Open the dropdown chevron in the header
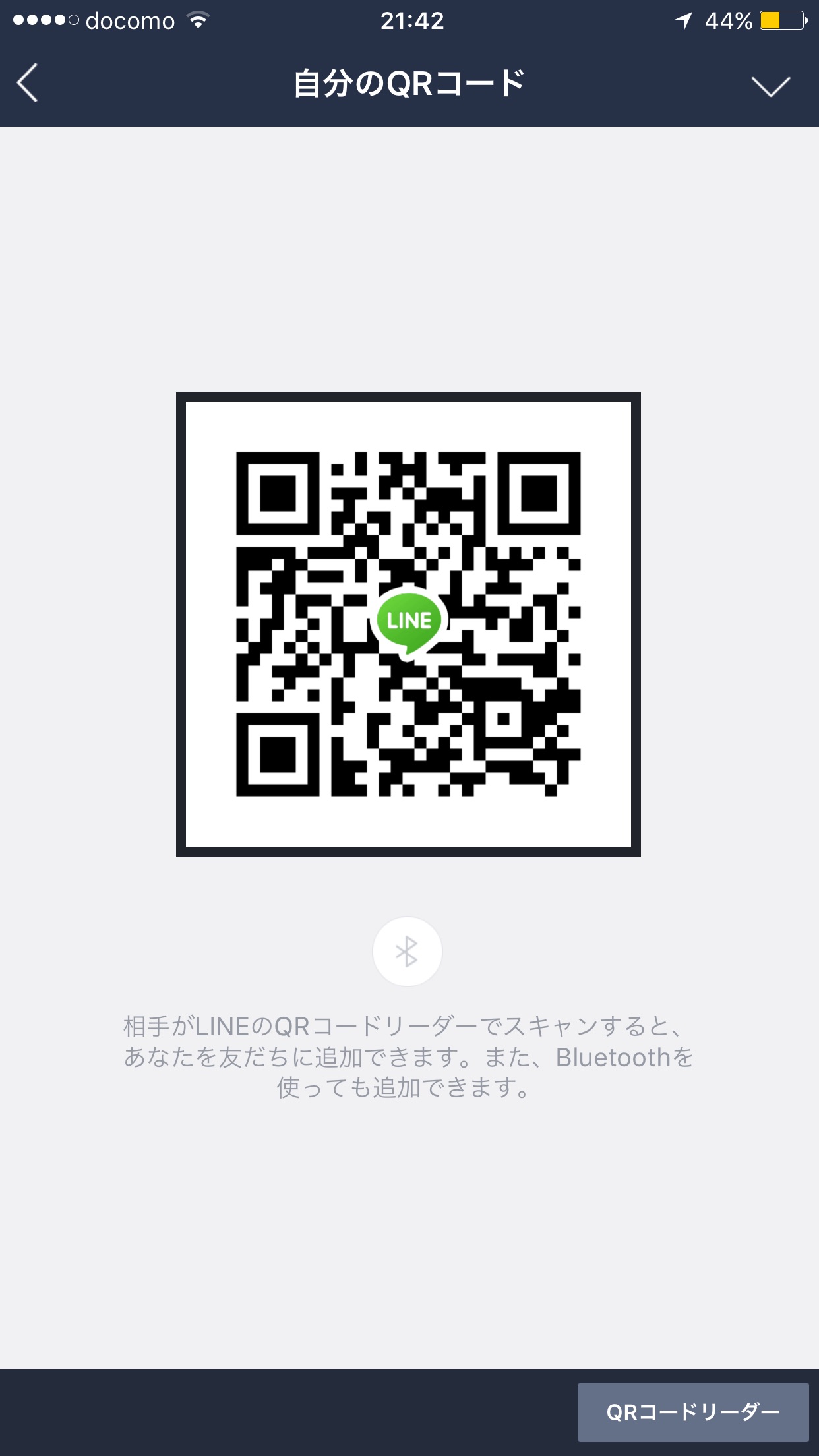 coord(770,86)
